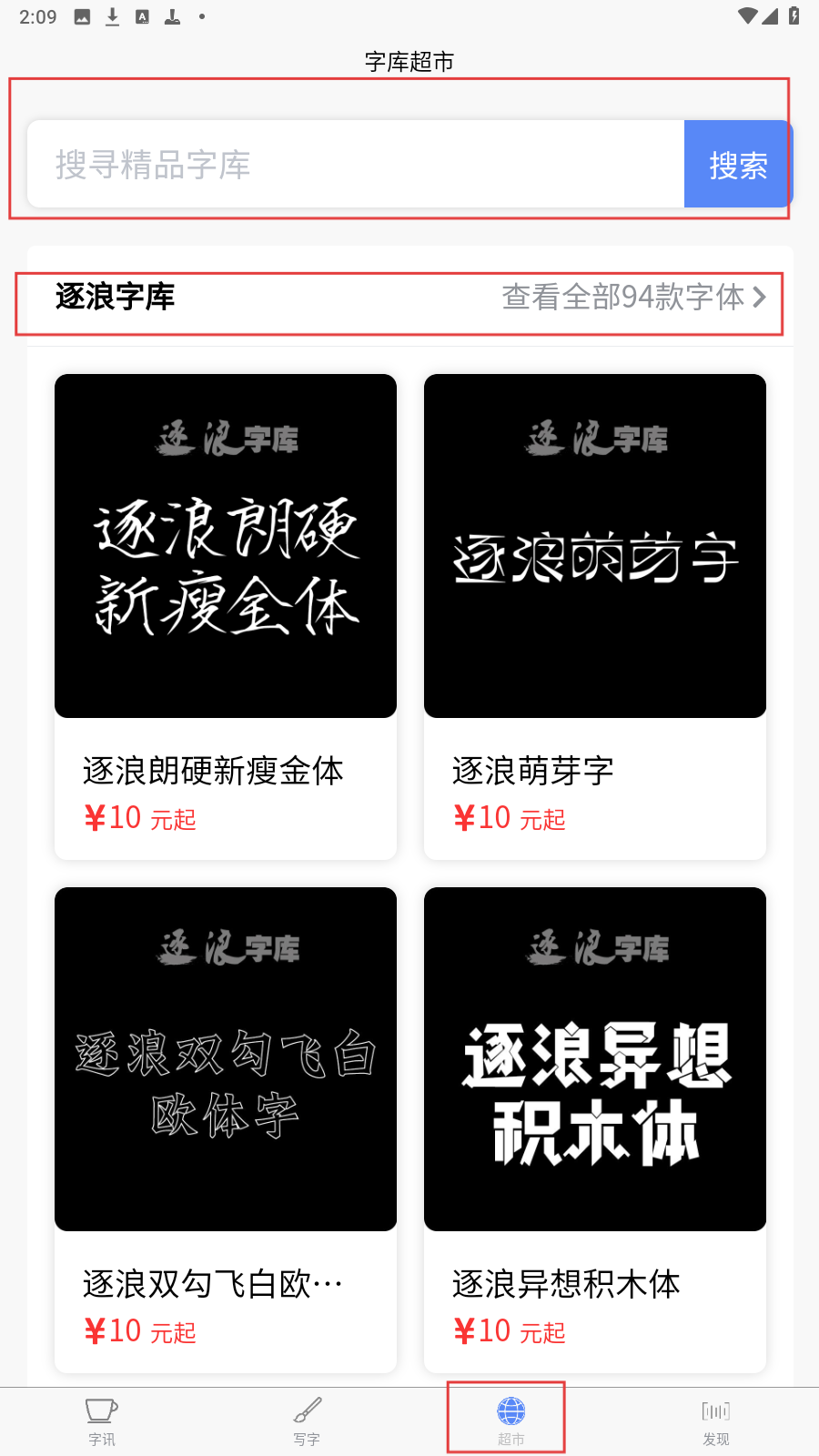The height and width of the screenshot is (1456, 819).
Task: Switch to the 发现 tab
Action: tap(715, 1421)
